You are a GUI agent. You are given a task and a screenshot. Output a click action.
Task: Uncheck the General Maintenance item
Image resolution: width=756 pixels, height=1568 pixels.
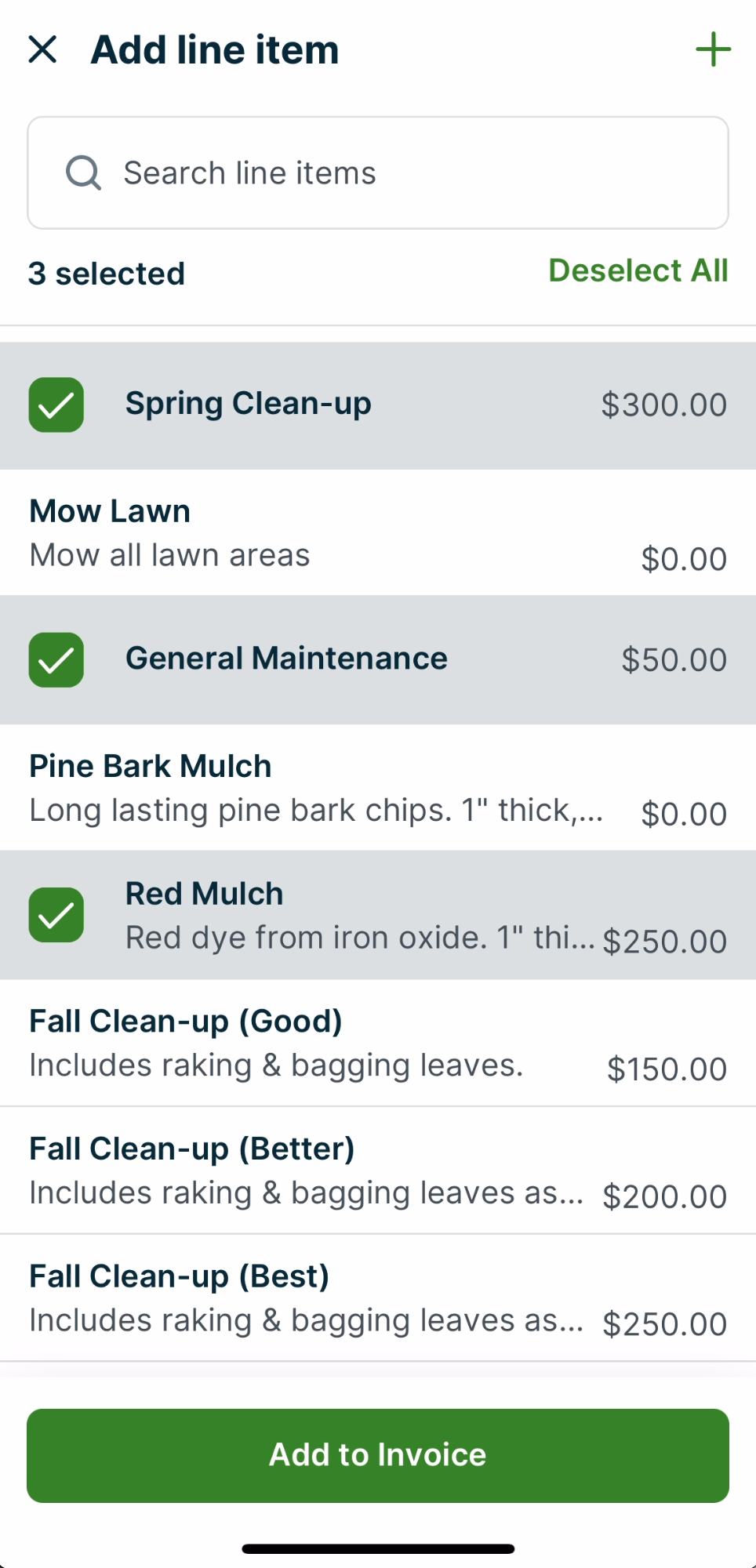(56, 660)
